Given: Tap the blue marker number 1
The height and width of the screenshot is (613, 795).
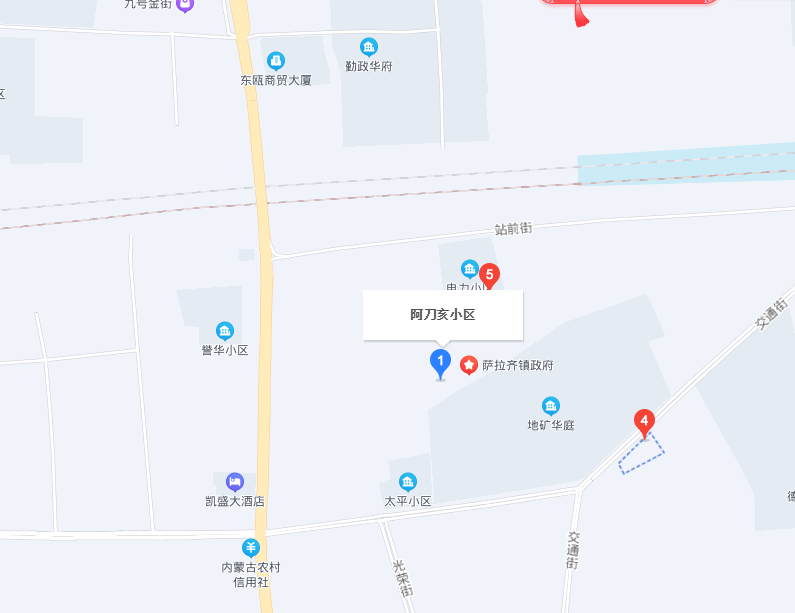Looking at the screenshot, I should click(x=440, y=361).
